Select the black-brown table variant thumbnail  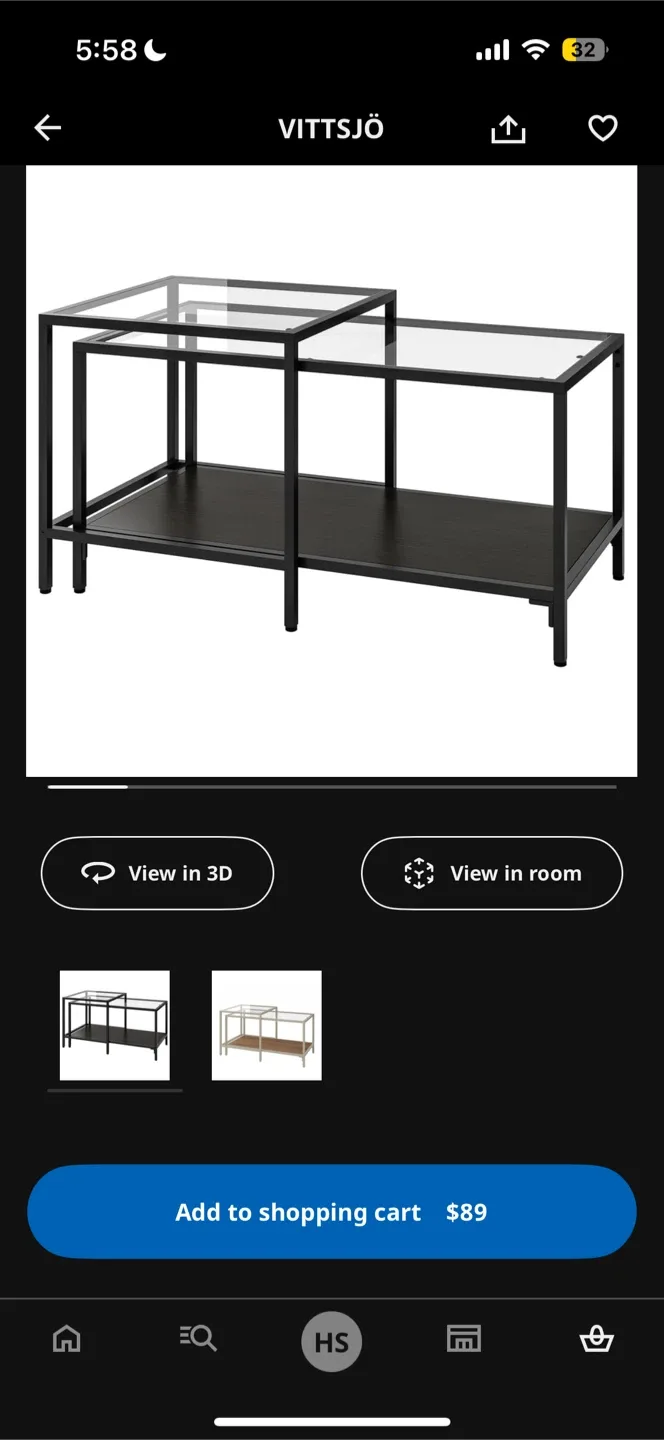tap(115, 1025)
